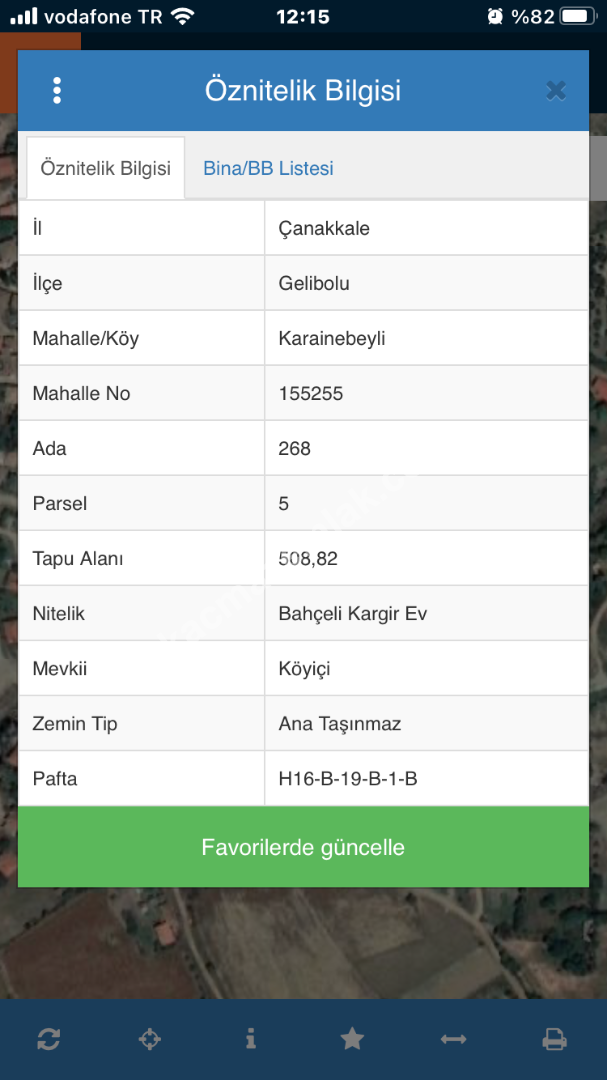Viewport: 607px width, 1080px height.
Task: Close the Öznitelik Bilgisi dialog
Action: point(556,91)
